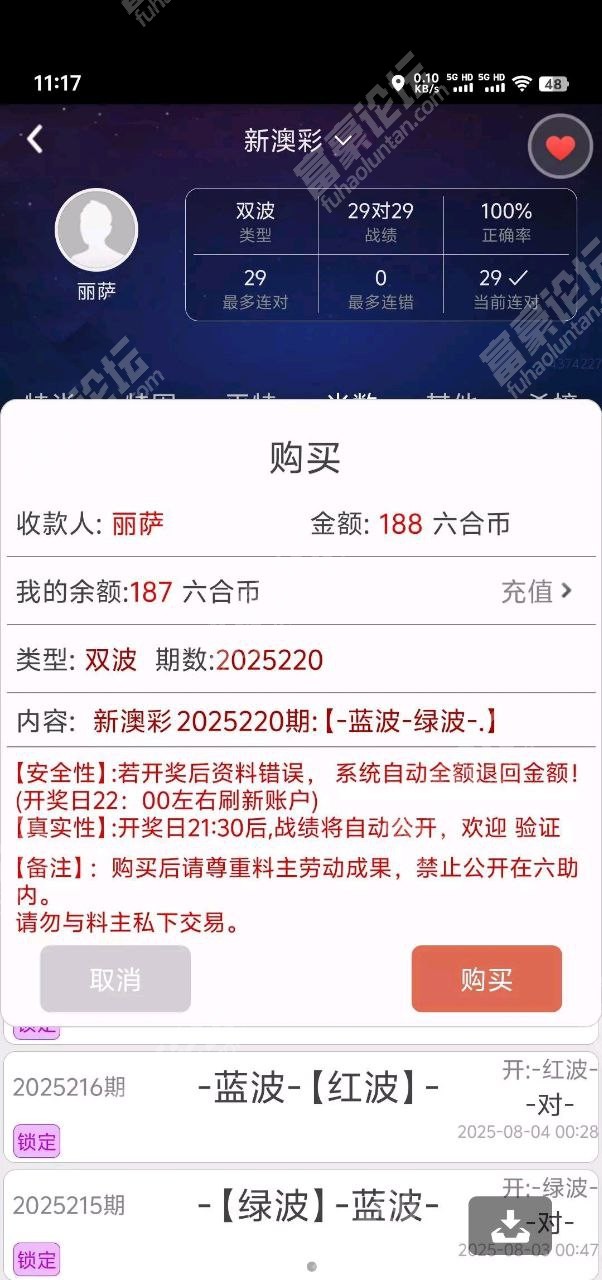Open the 新澳彩 dropdown
This screenshot has height=1280, width=602.
[x=298, y=141]
